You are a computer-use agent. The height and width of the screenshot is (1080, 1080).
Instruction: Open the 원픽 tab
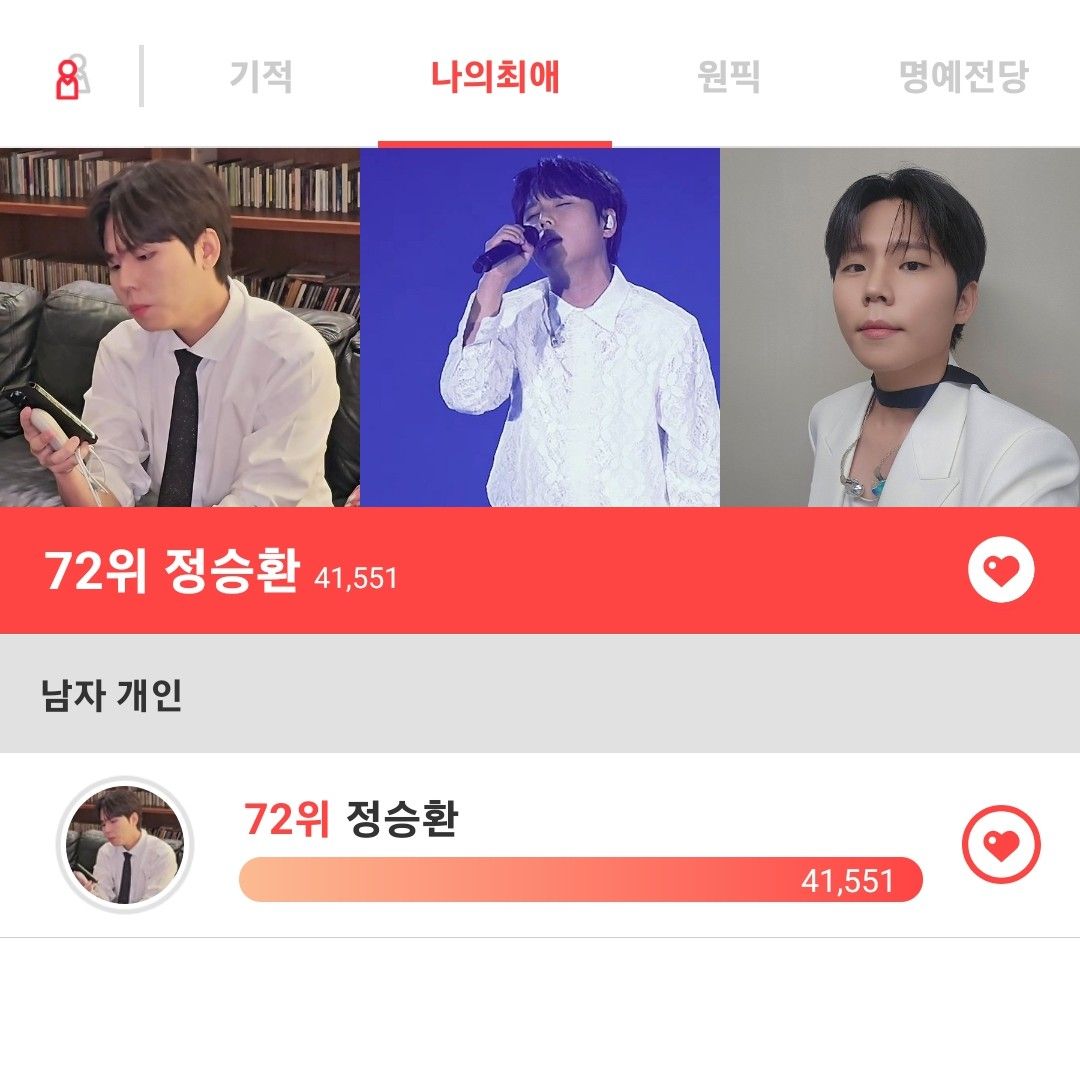[728, 77]
